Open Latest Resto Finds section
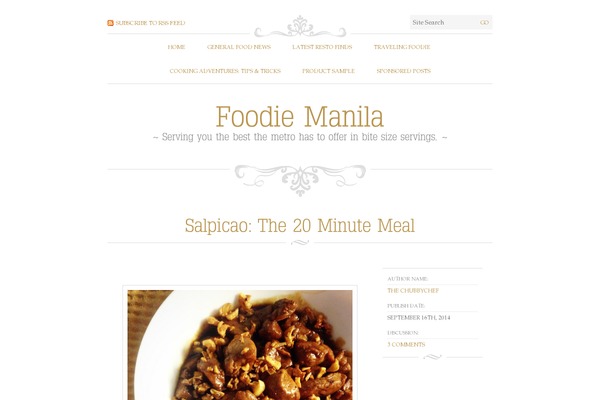Image resolution: width=600 pixels, height=400 pixels. (322, 47)
